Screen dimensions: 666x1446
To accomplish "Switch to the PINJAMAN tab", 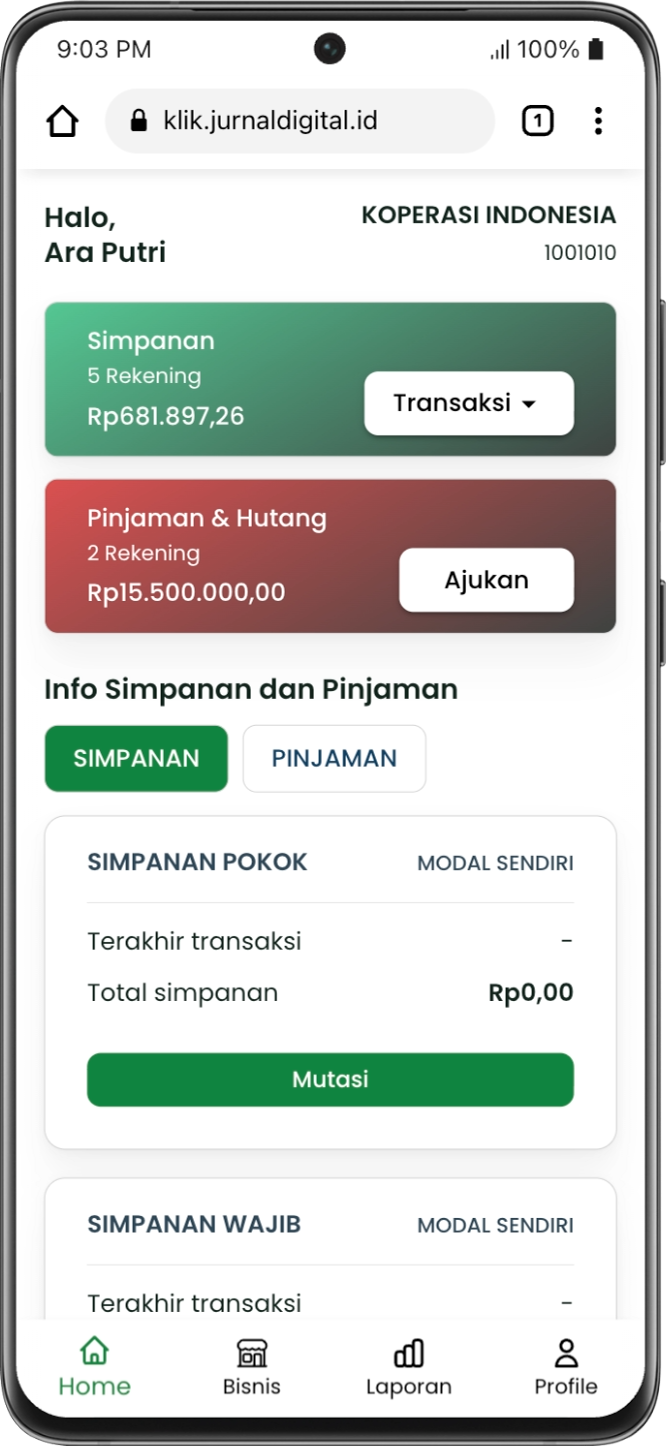I will pyautogui.click(x=334, y=758).
